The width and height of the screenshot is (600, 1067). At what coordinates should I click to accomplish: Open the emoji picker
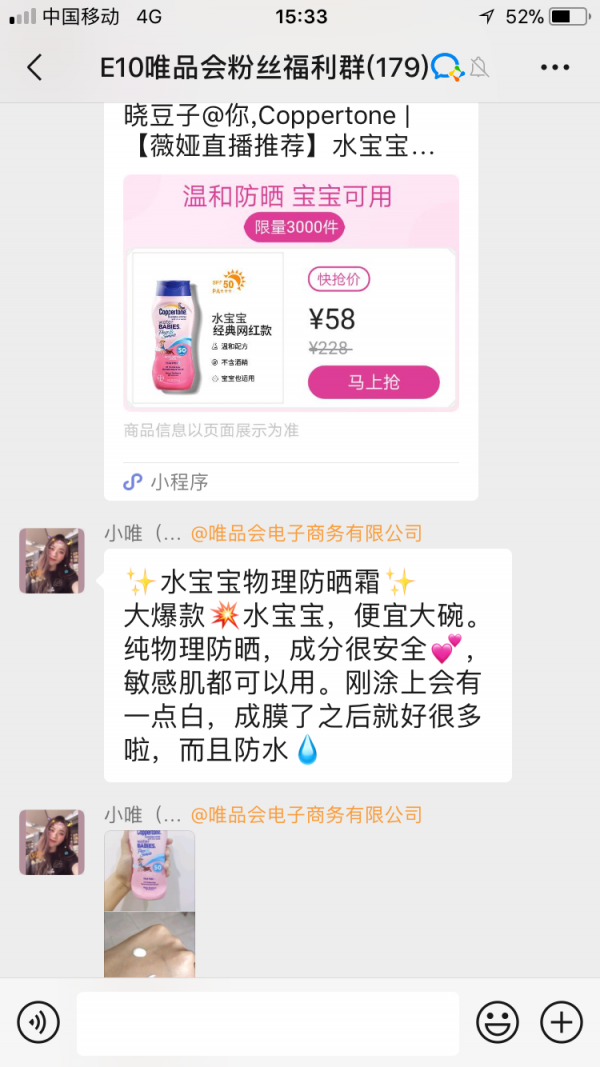pyautogui.click(x=497, y=1022)
